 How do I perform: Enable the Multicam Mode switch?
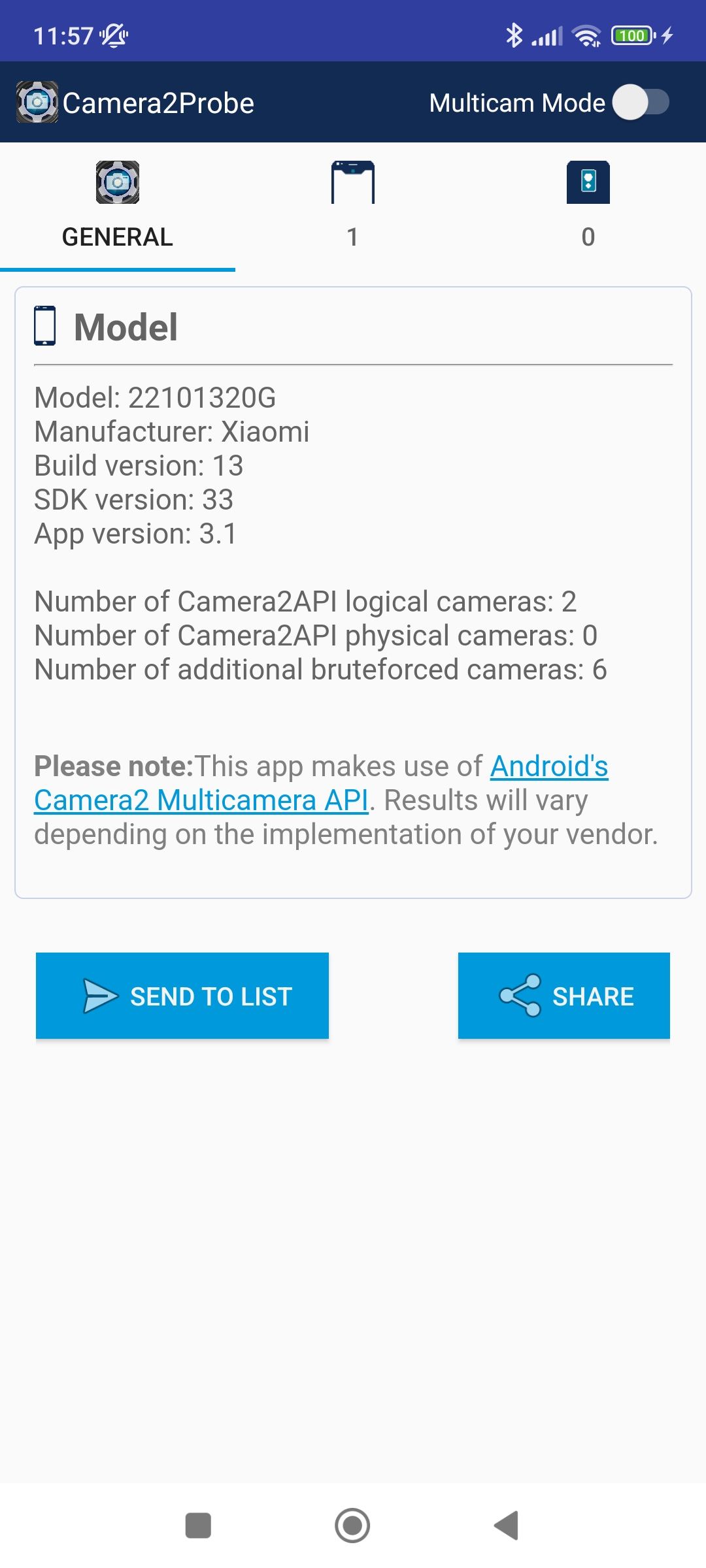(641, 103)
